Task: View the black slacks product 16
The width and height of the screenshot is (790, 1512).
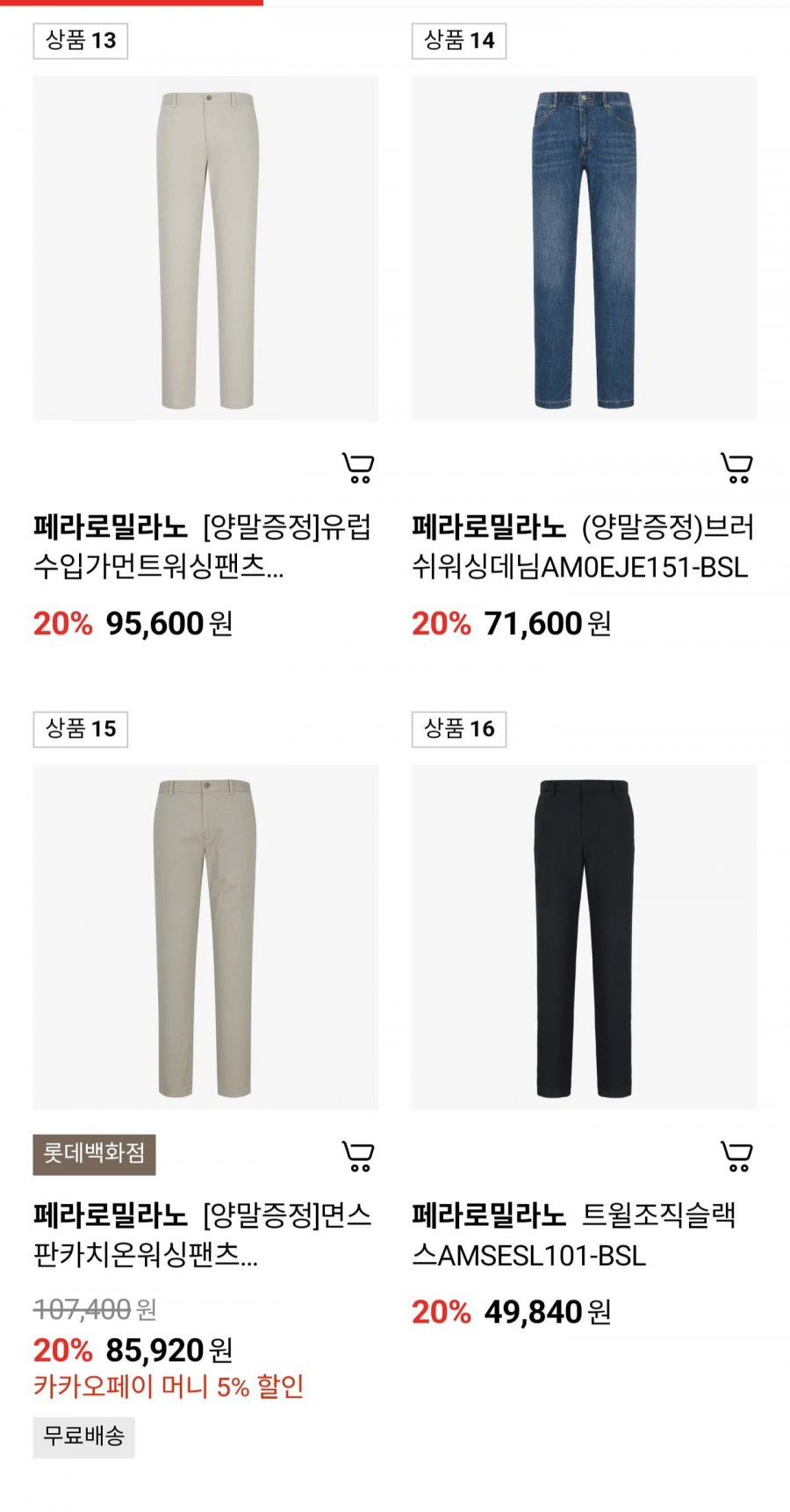Action: pos(584,936)
